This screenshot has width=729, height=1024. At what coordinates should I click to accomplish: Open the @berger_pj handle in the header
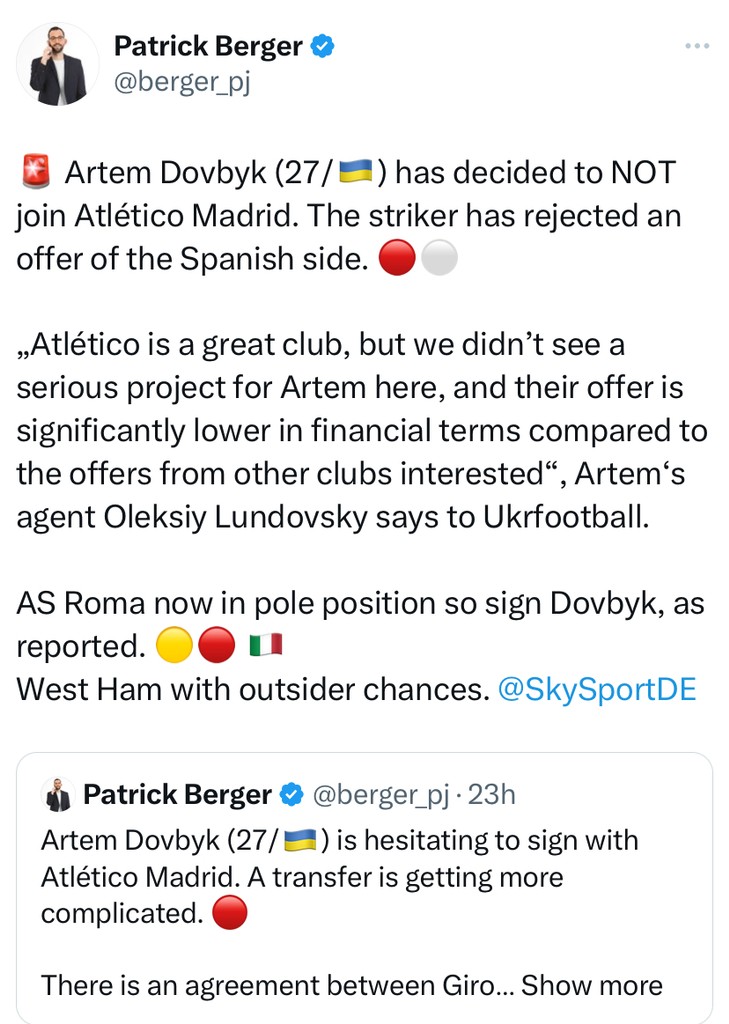click(x=181, y=84)
